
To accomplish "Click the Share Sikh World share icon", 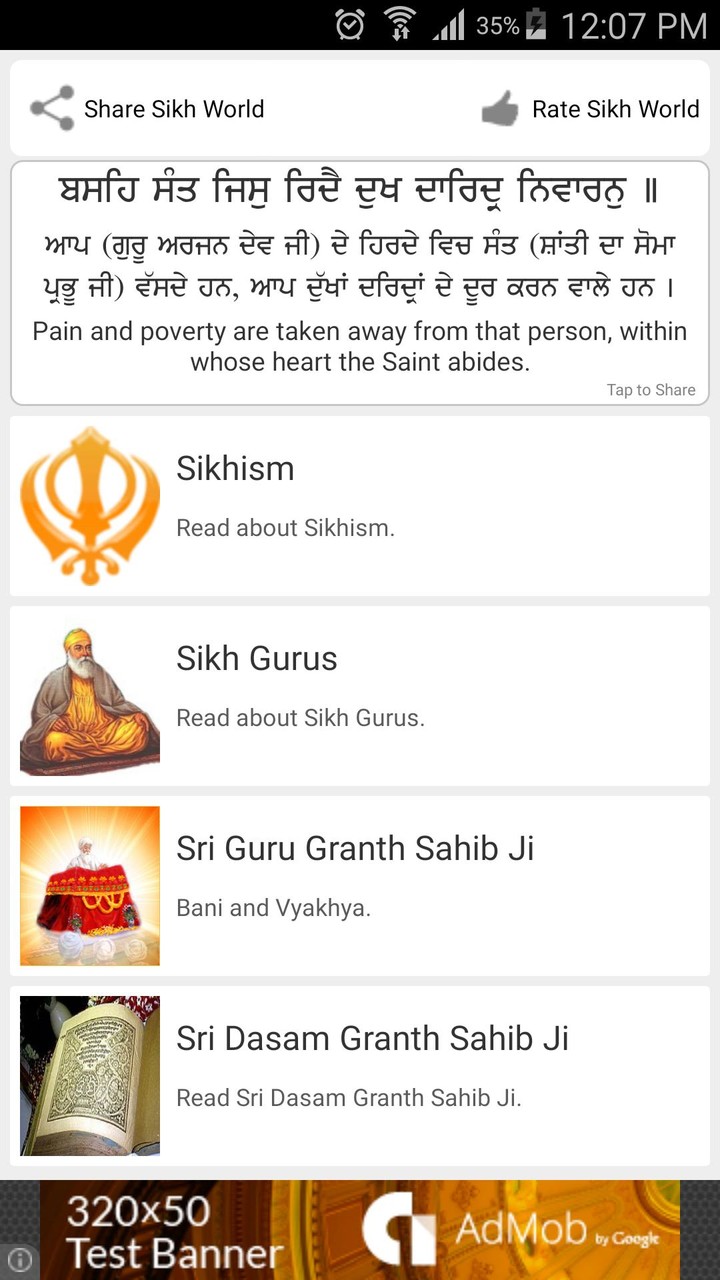I will click(x=50, y=108).
